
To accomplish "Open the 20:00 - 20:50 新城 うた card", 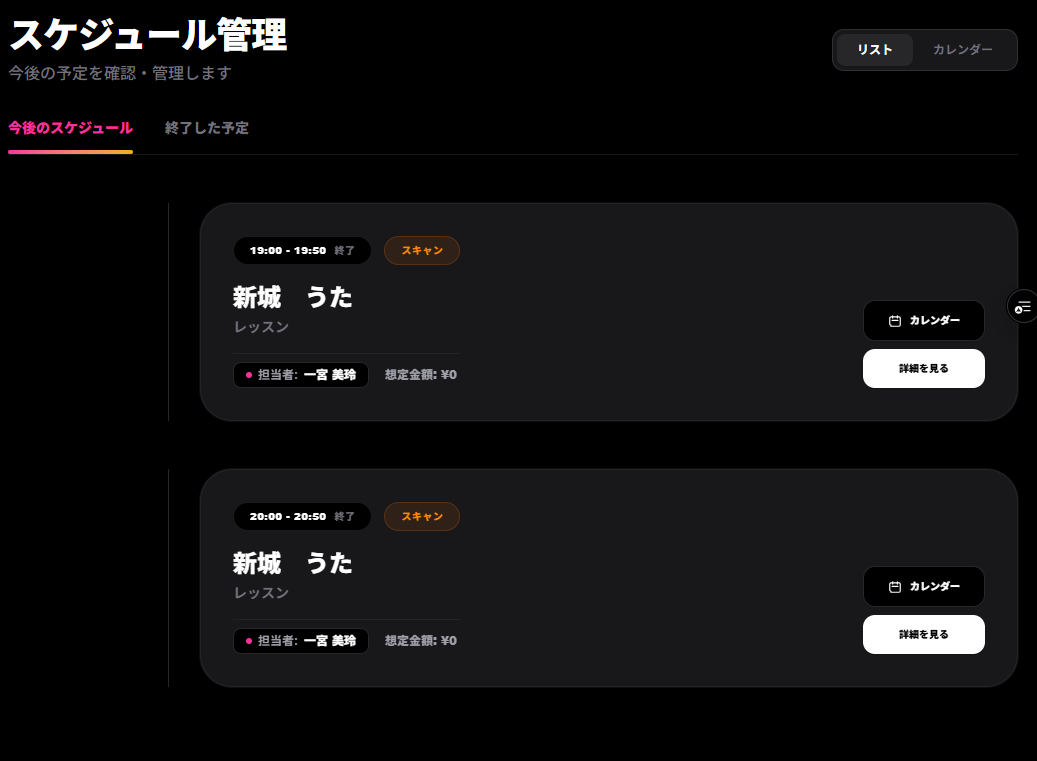I will 600,566.
